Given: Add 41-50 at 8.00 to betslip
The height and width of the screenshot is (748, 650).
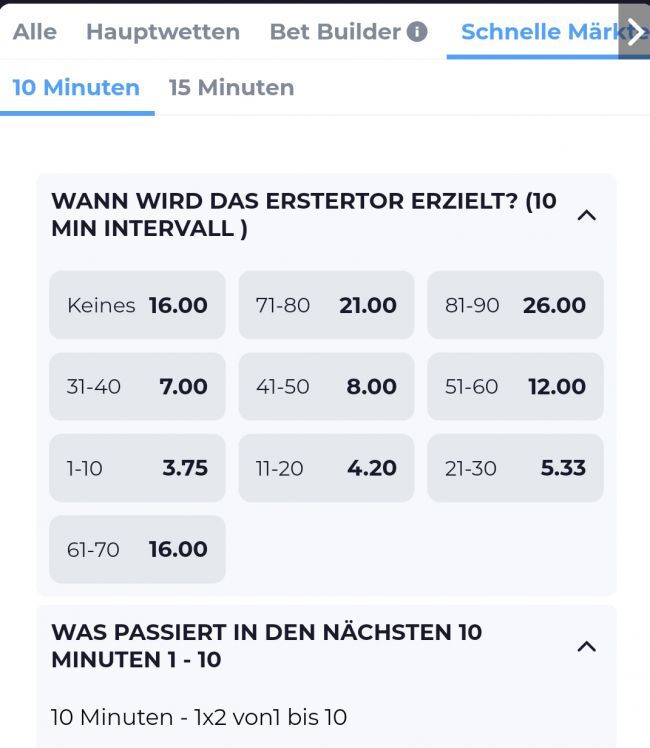Looking at the screenshot, I should click(326, 386).
